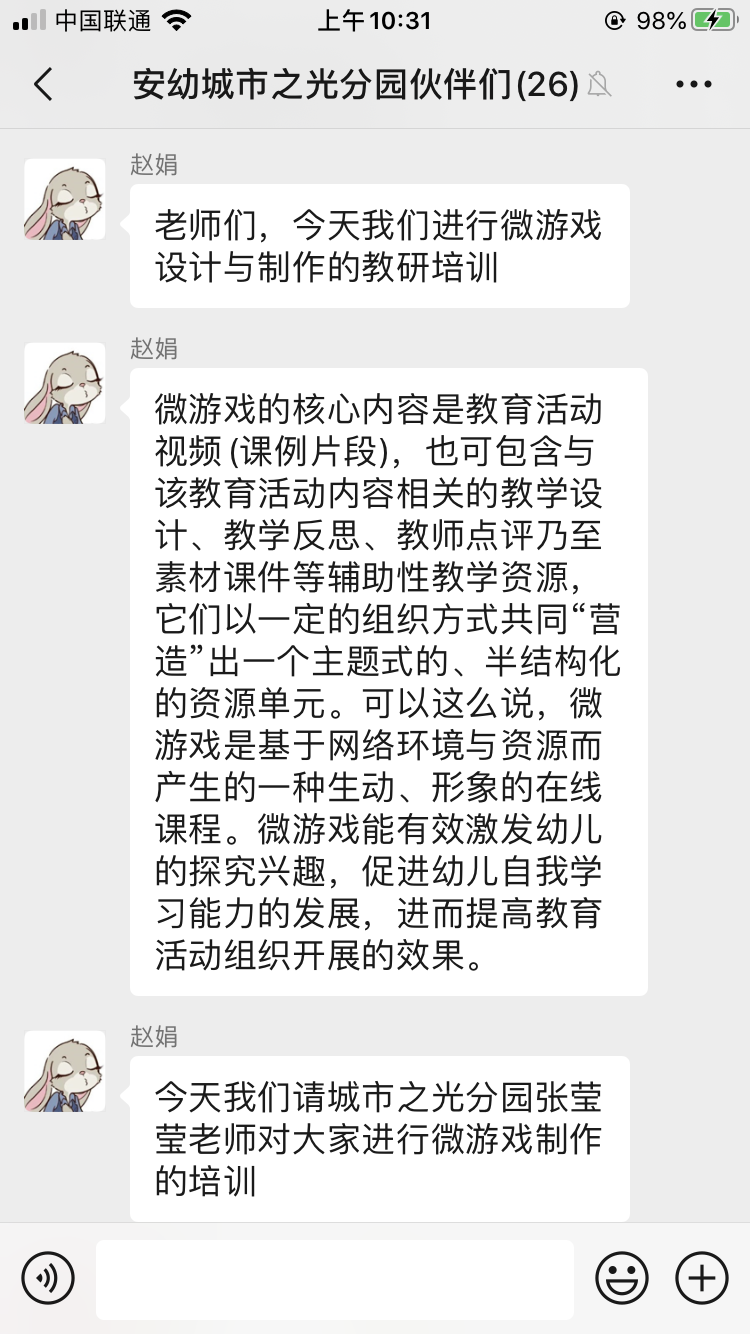This screenshot has height=1334, width=750.
Task: Tap 赵娟's avatar beside the 张莹莹老师 message
Action: (x=65, y=1071)
